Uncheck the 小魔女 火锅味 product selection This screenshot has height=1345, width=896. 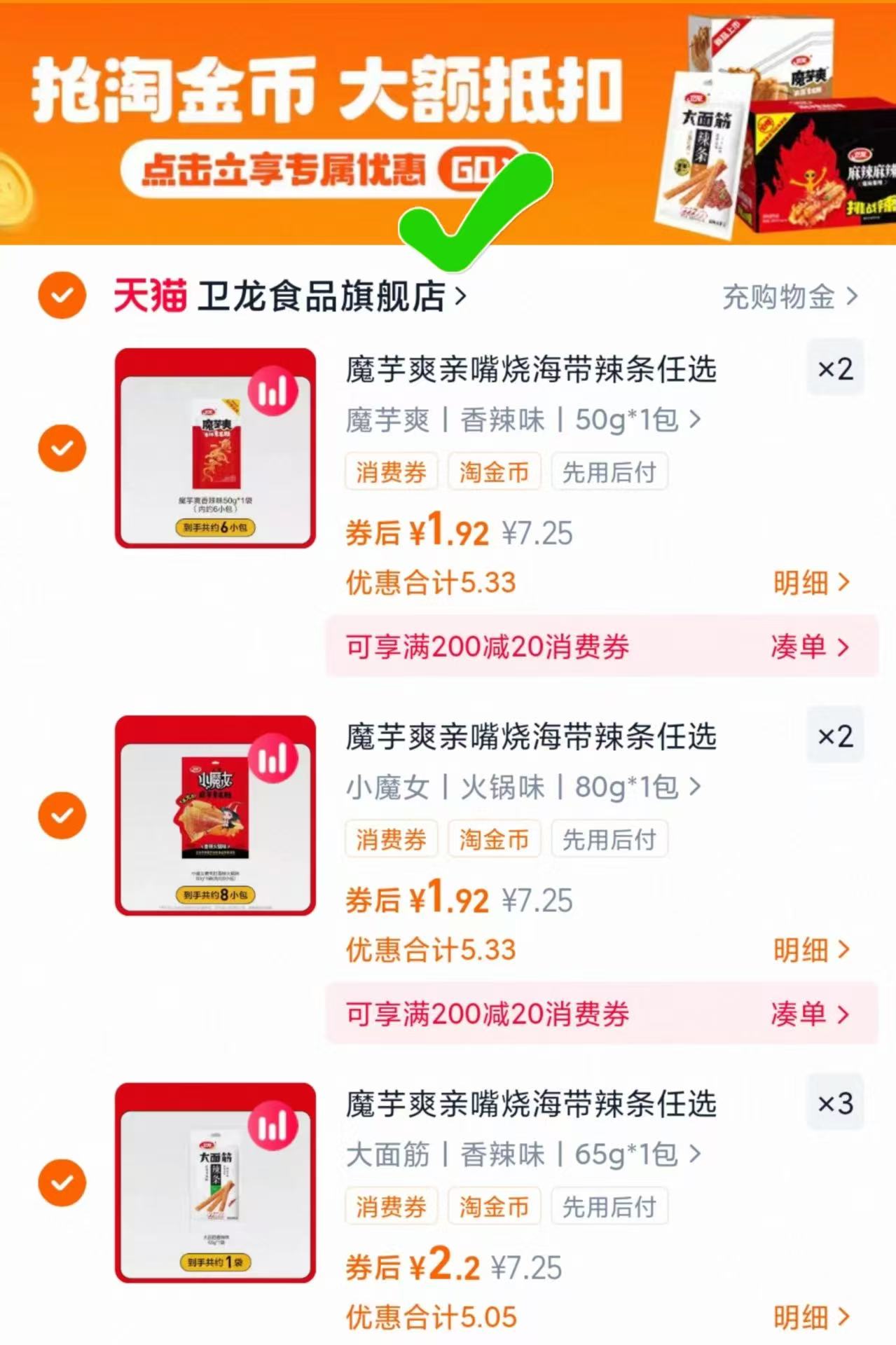[x=64, y=815]
